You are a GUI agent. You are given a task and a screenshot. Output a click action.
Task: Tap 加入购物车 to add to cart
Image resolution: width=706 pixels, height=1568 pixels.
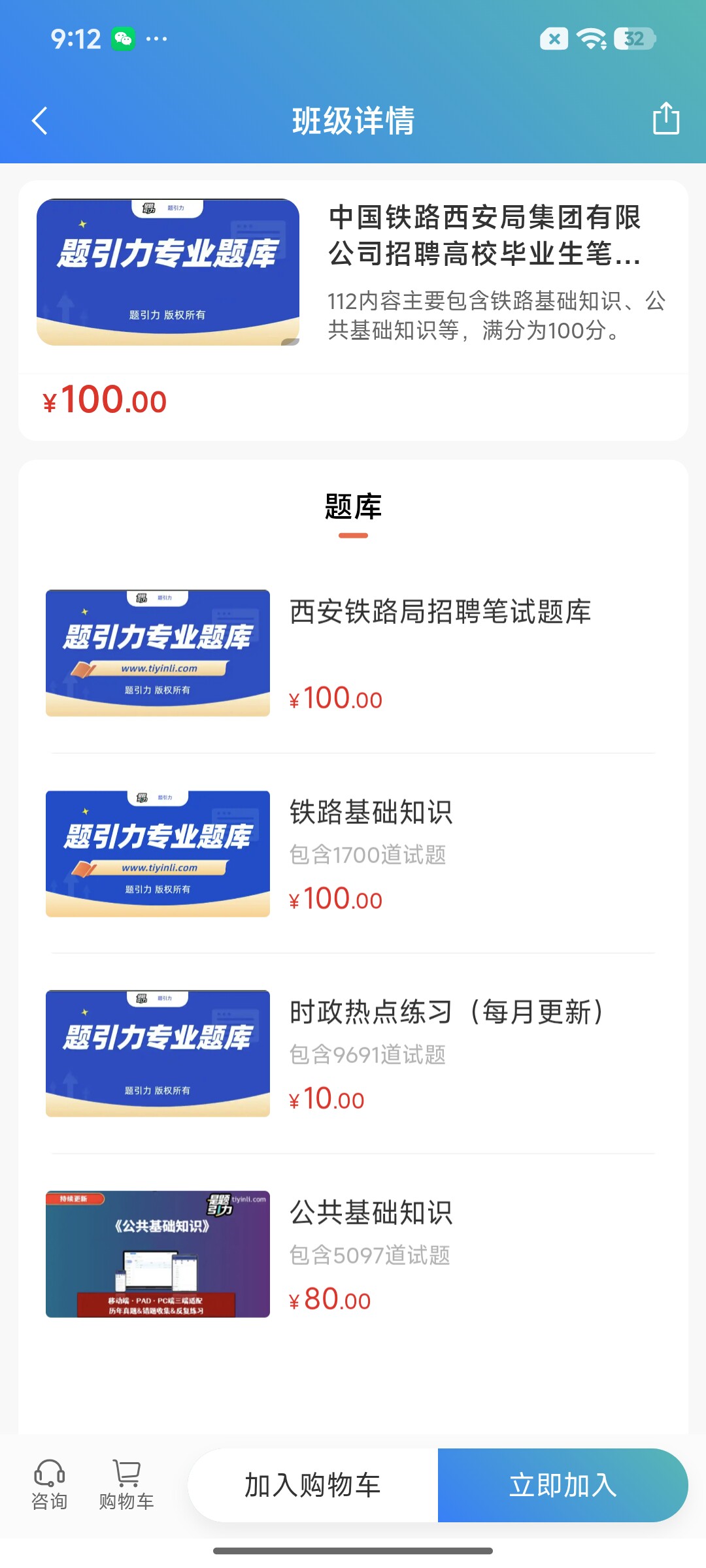313,1485
